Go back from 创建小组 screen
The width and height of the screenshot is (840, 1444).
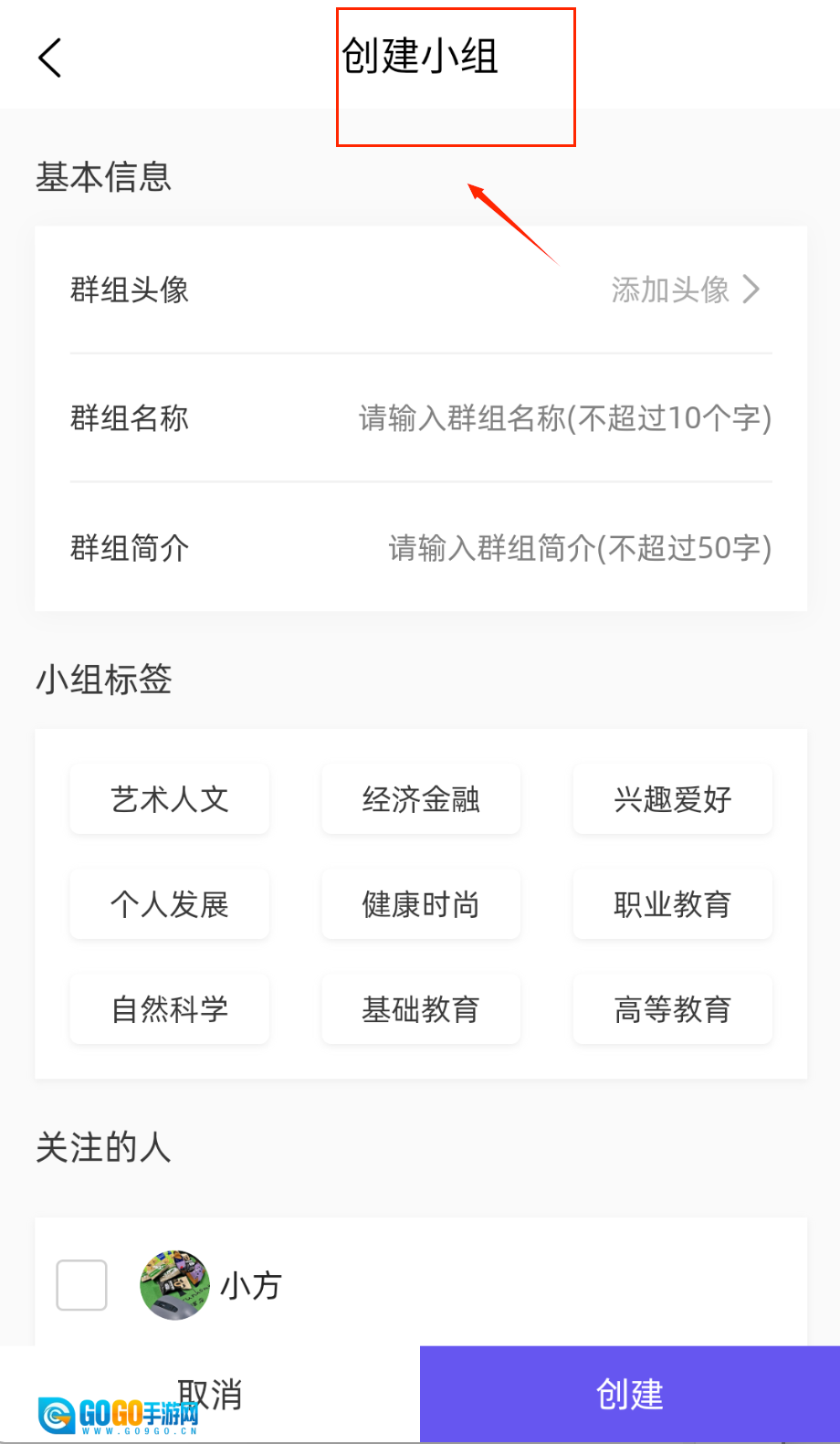[50, 58]
